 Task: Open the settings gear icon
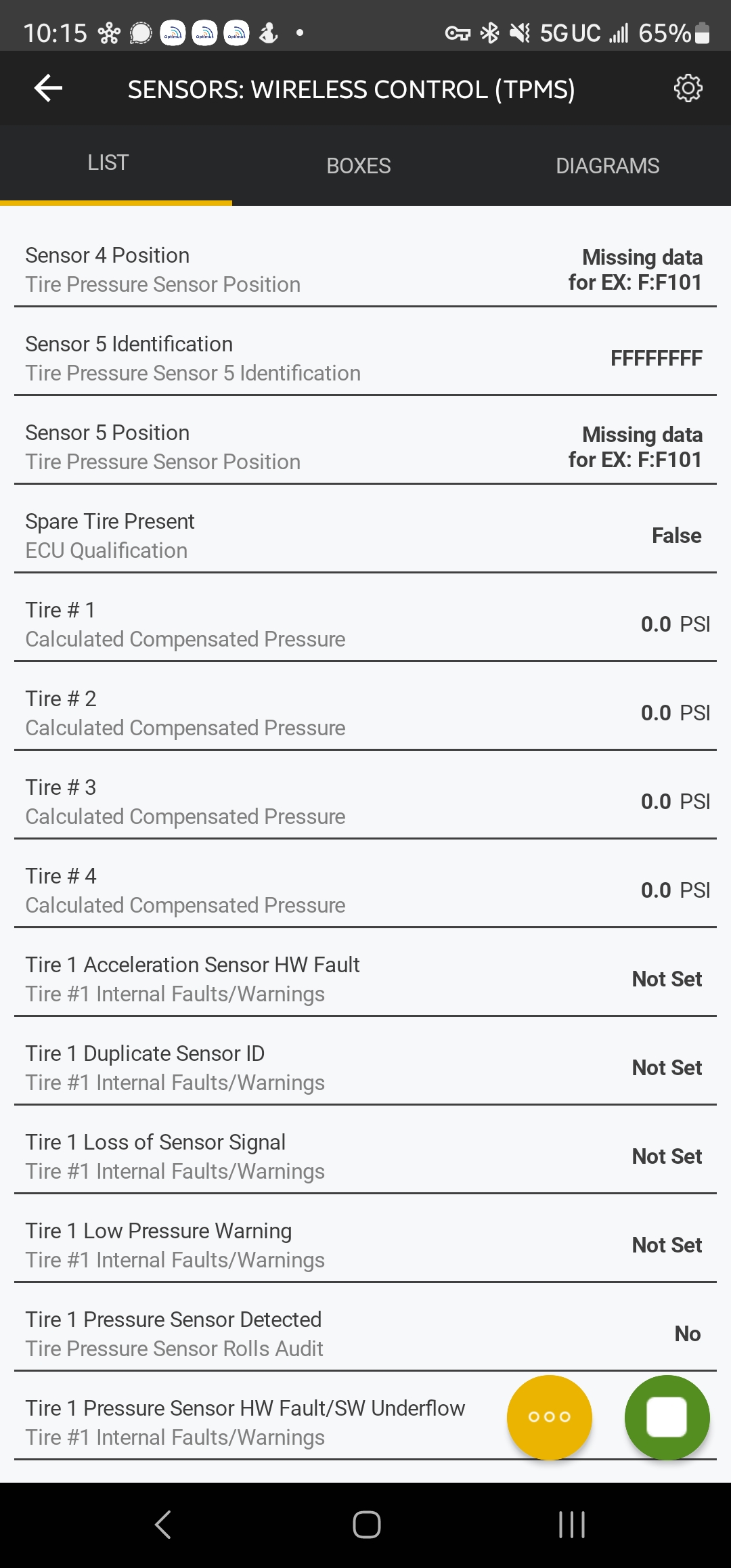[x=688, y=87]
